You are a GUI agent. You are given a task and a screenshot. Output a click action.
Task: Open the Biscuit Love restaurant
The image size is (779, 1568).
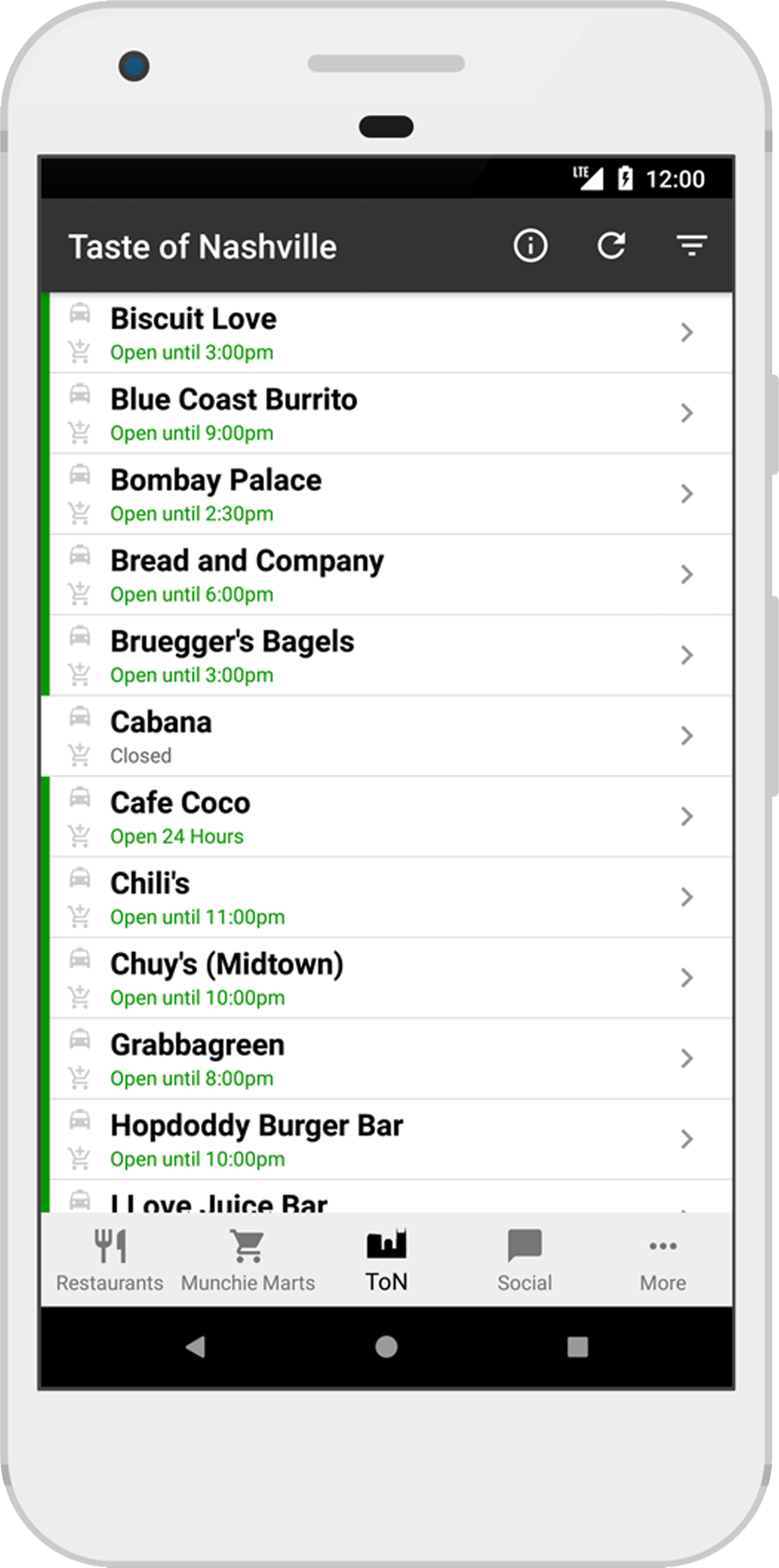pos(387,333)
